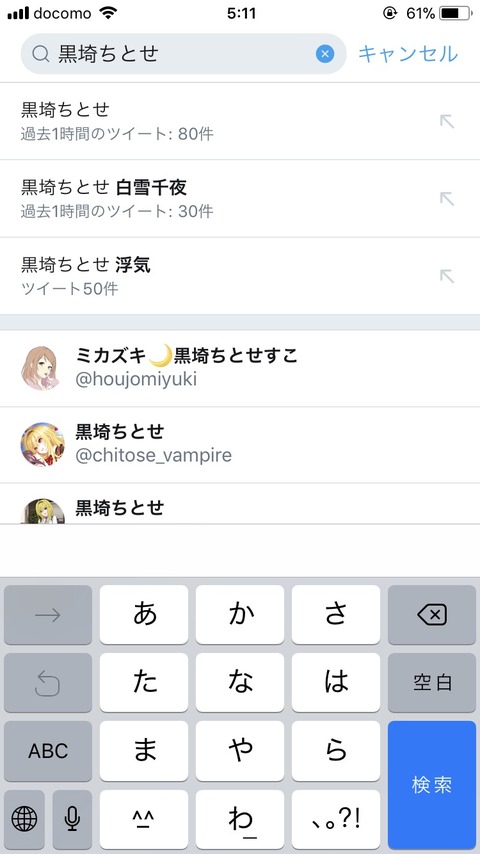The image size is (480, 854).
Task: Tap the search field containing 黒埼ちとせ
Action: point(184,54)
